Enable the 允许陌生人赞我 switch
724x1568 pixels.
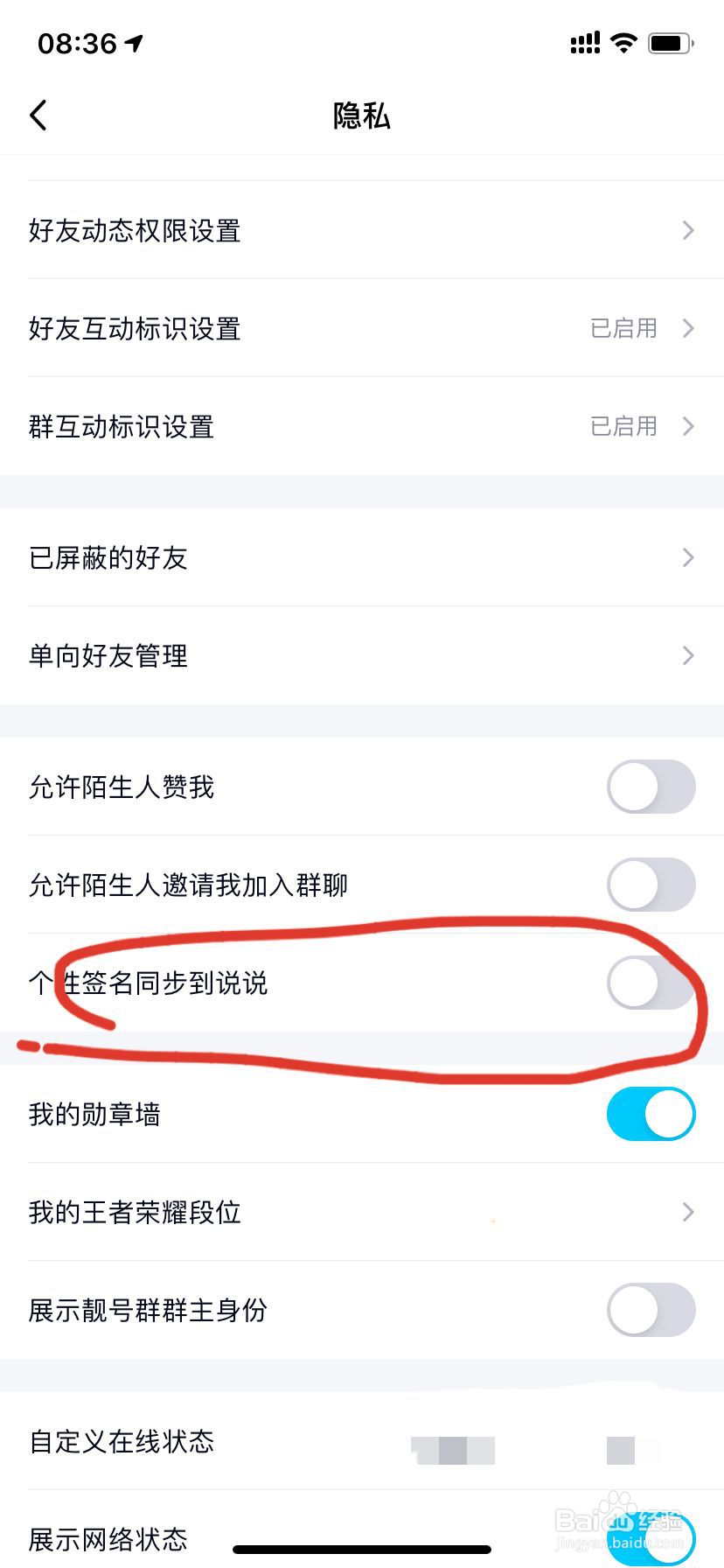click(651, 787)
